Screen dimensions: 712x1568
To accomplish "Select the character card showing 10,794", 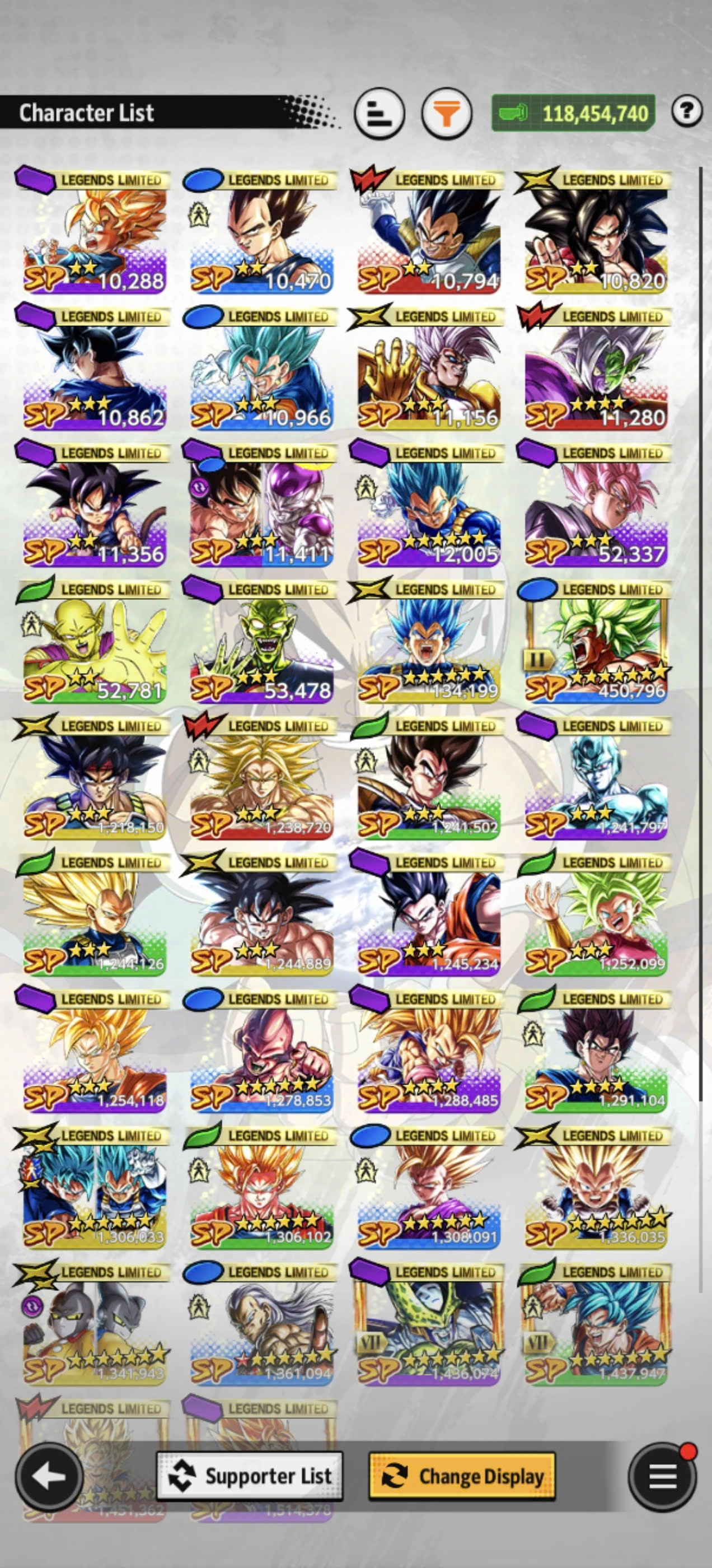I will tap(426, 231).
